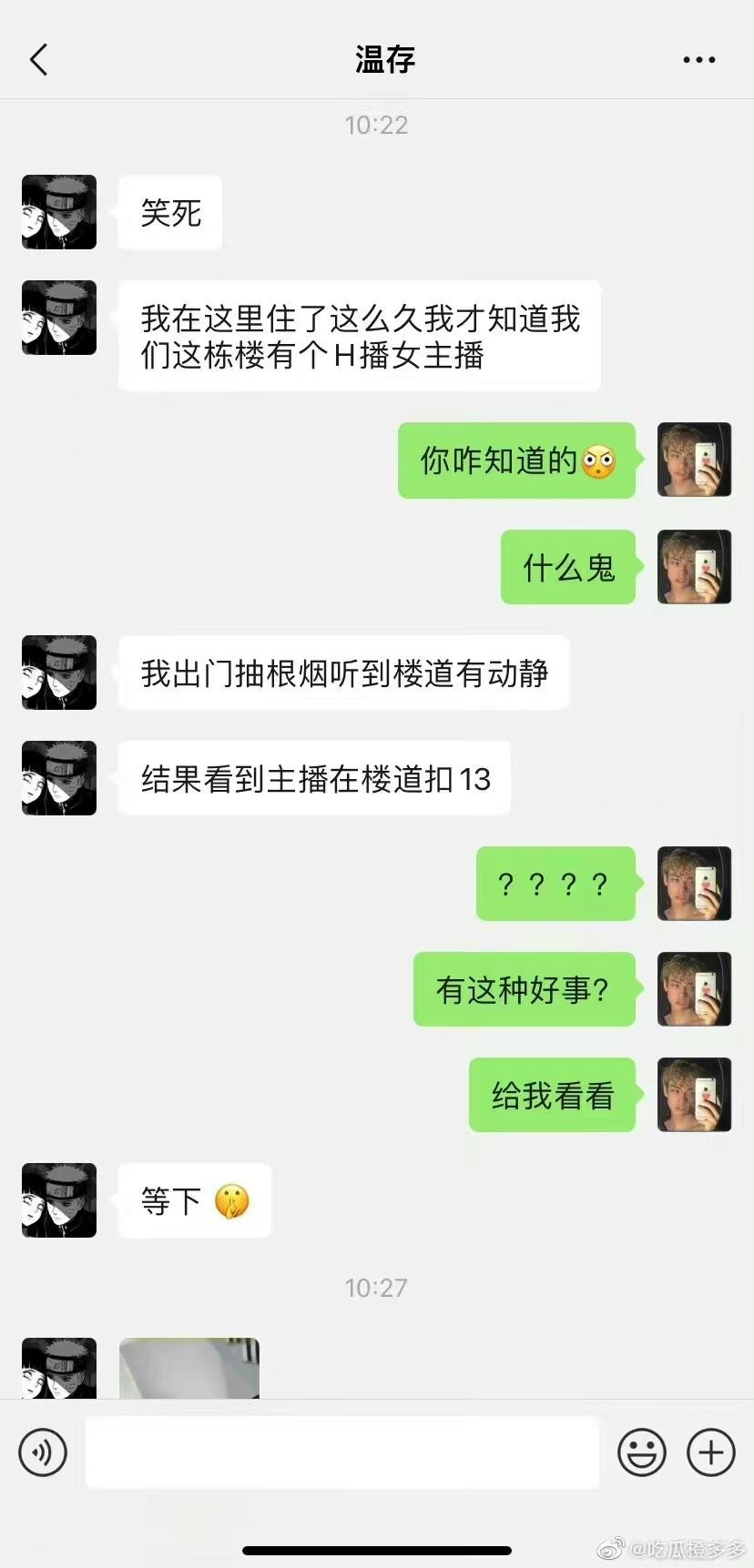Tap the "给我看看" green bubble

(551, 1095)
